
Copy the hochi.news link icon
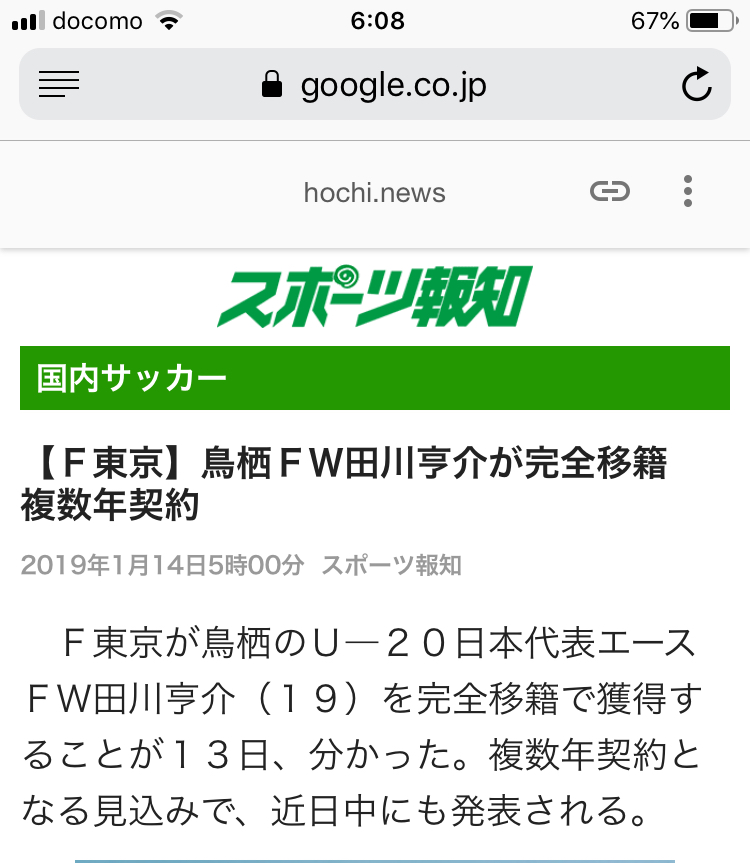pos(609,191)
